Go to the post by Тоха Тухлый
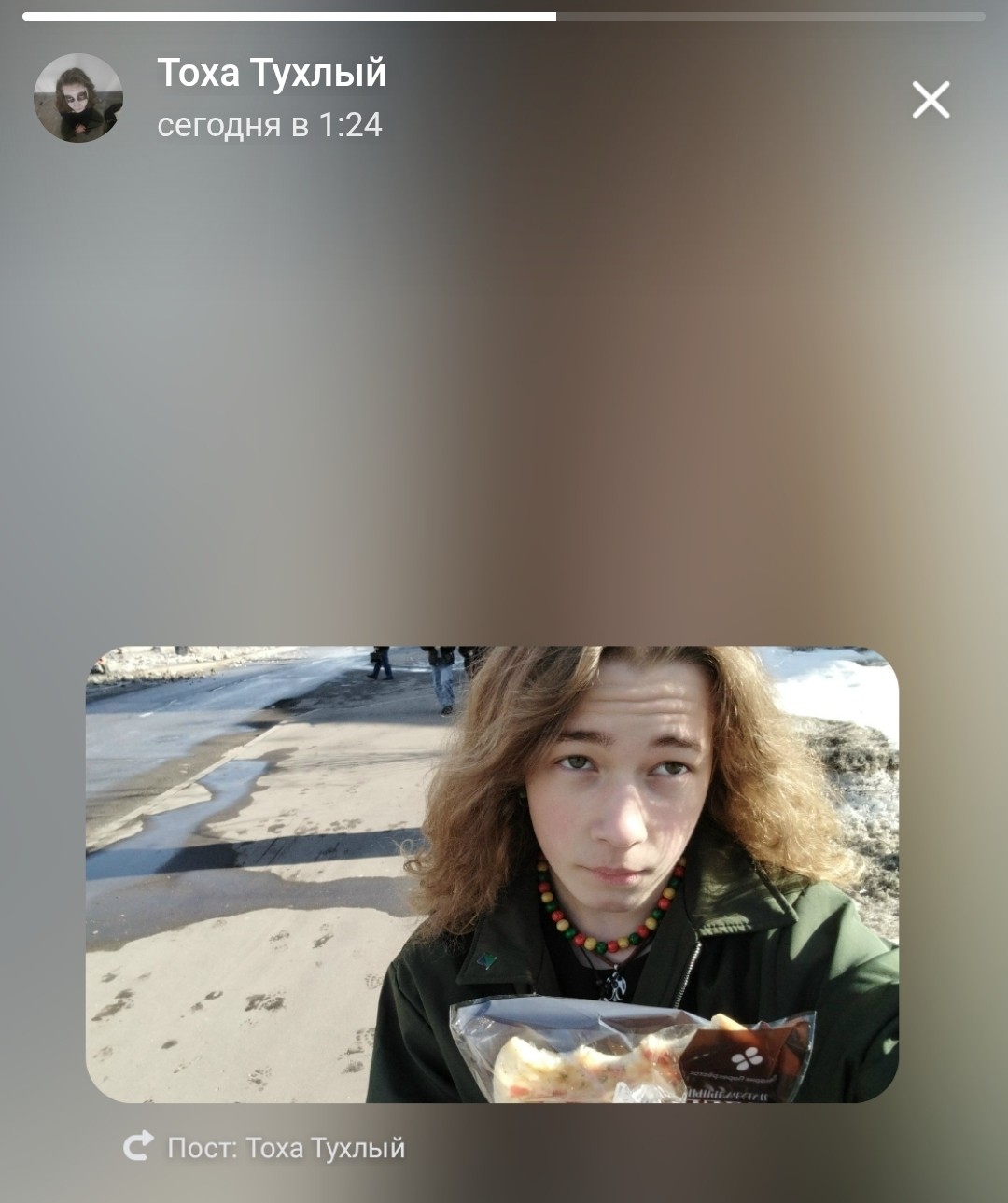Image resolution: width=1008 pixels, height=1203 pixels. click(266, 1147)
